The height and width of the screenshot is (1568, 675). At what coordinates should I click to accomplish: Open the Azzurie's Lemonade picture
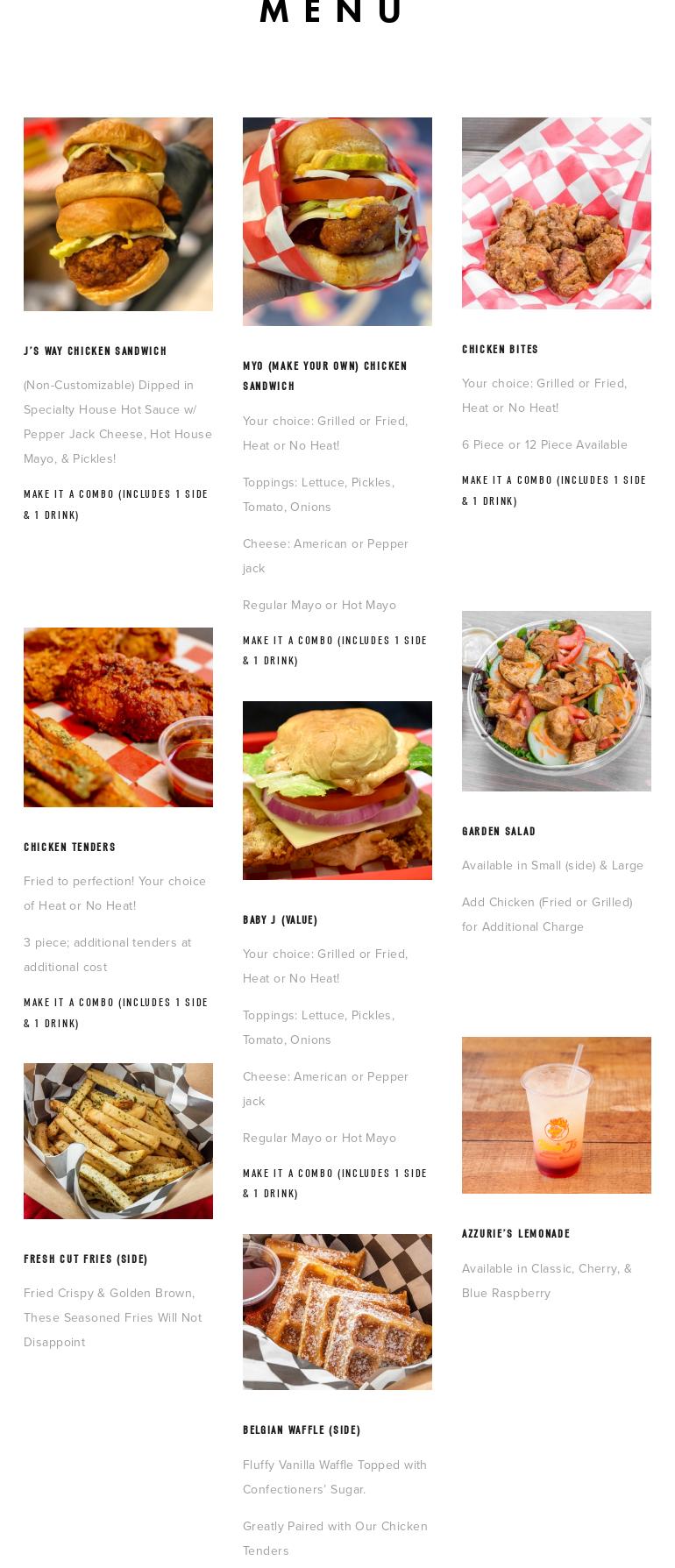(557, 1115)
